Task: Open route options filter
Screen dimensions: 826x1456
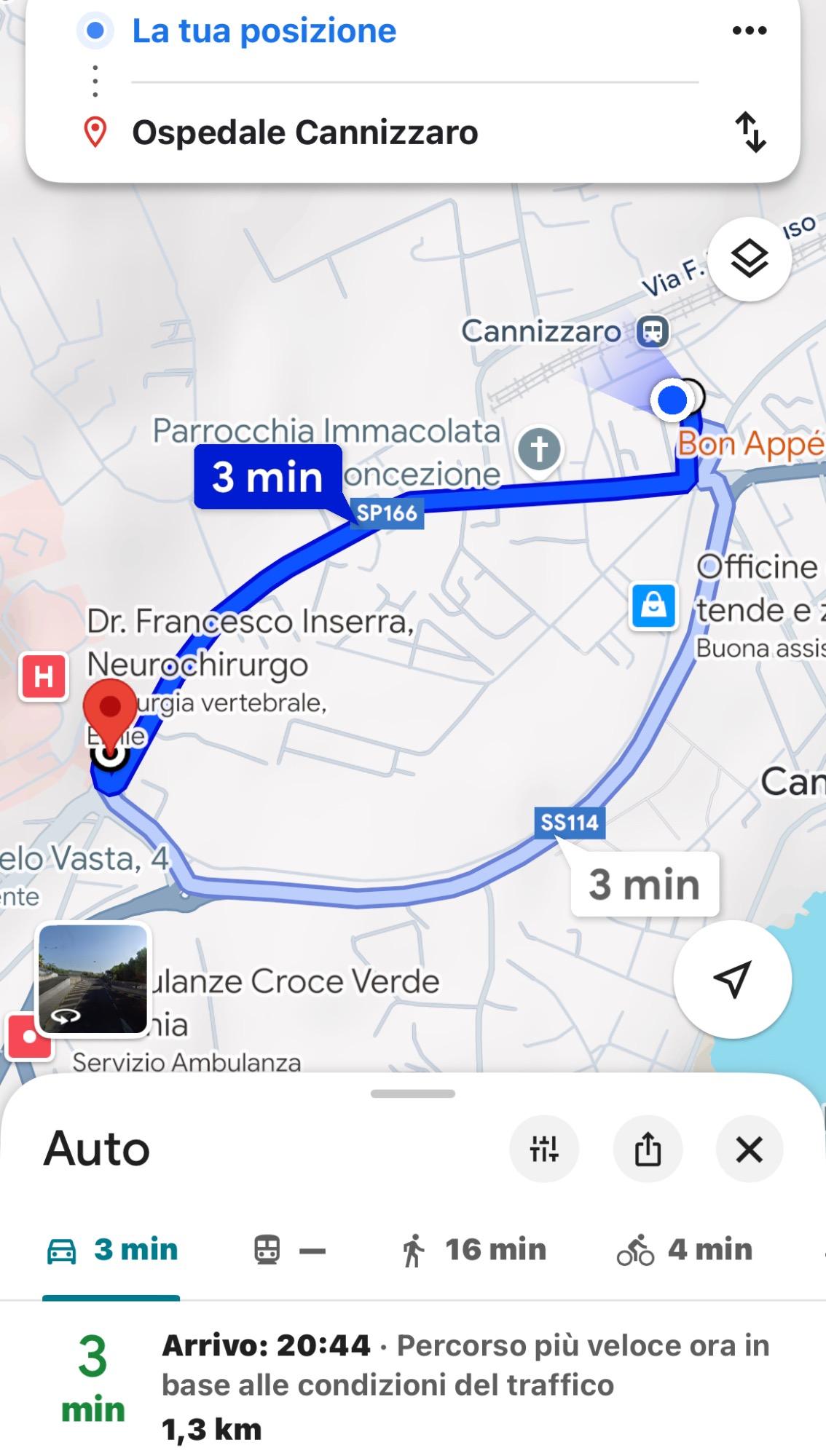Action: click(x=544, y=1150)
